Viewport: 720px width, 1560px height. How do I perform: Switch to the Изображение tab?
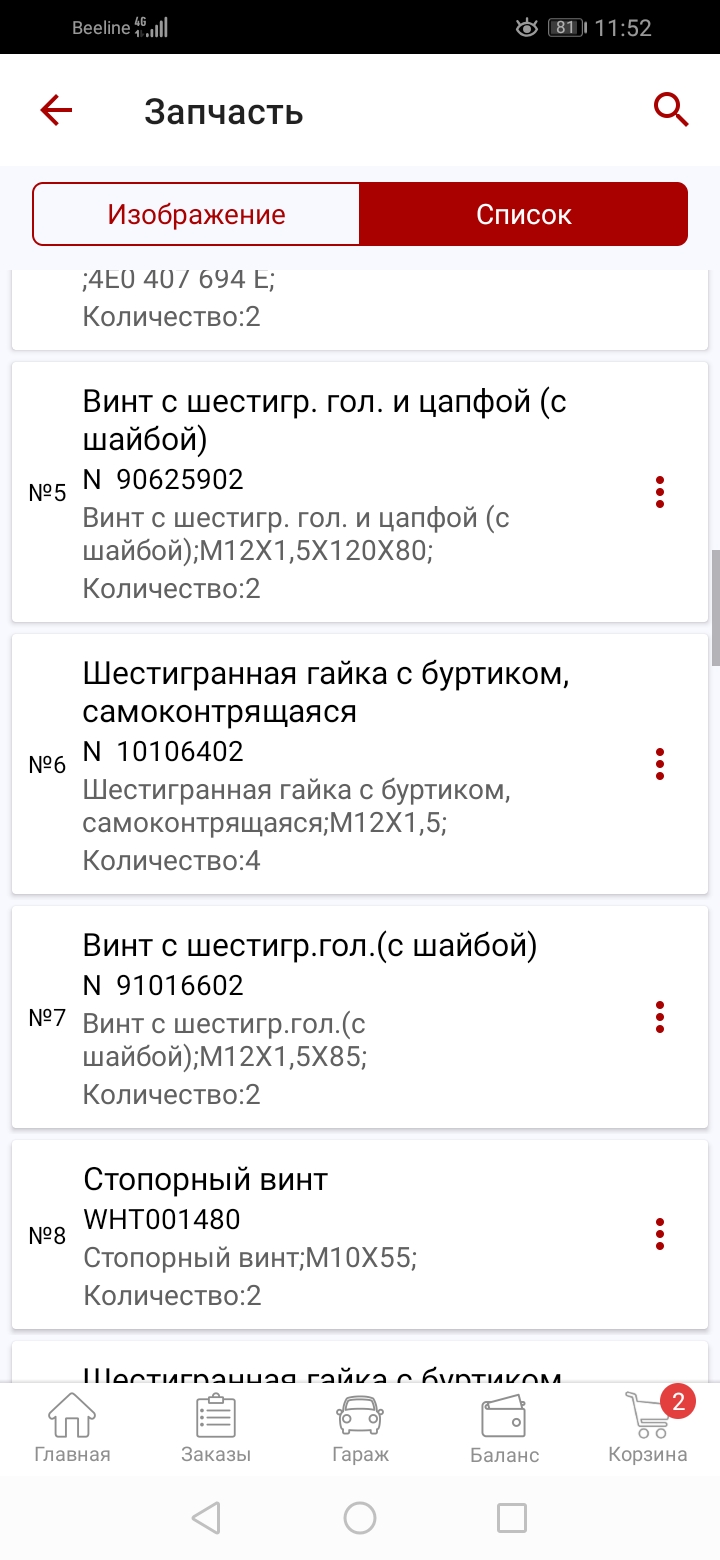click(196, 214)
